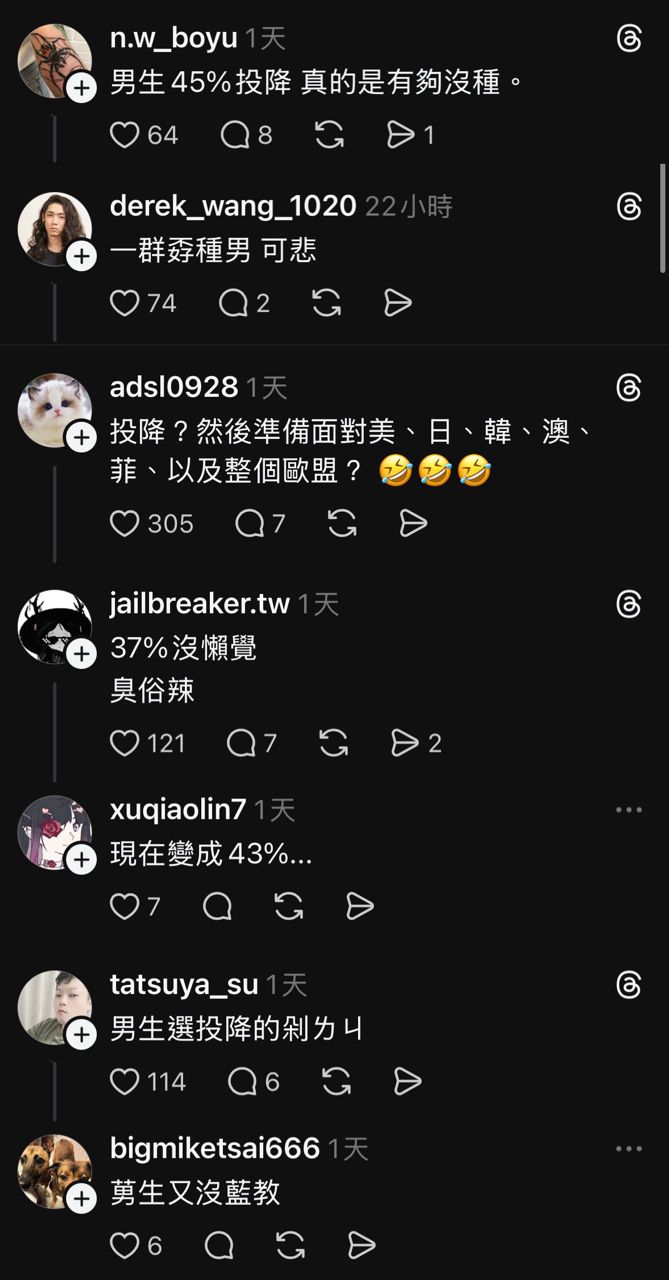This screenshot has height=1280, width=669.
Task: Like bigmiketsai666's comment
Action: 124,1245
